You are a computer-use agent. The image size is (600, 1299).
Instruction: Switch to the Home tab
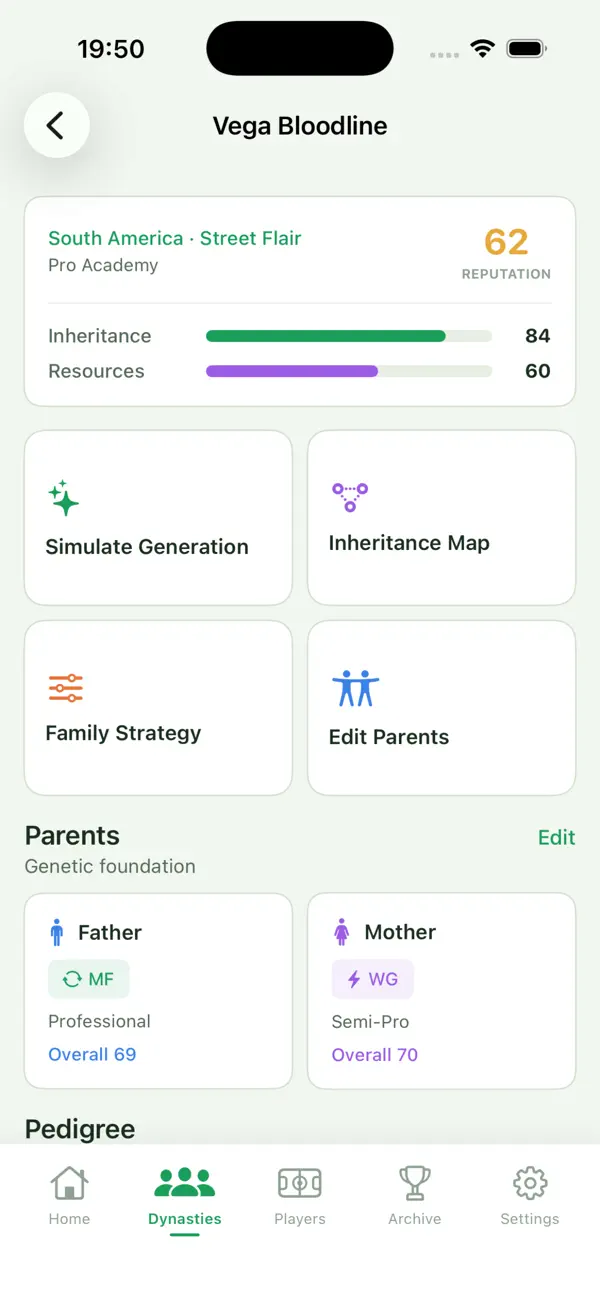pos(69,1195)
